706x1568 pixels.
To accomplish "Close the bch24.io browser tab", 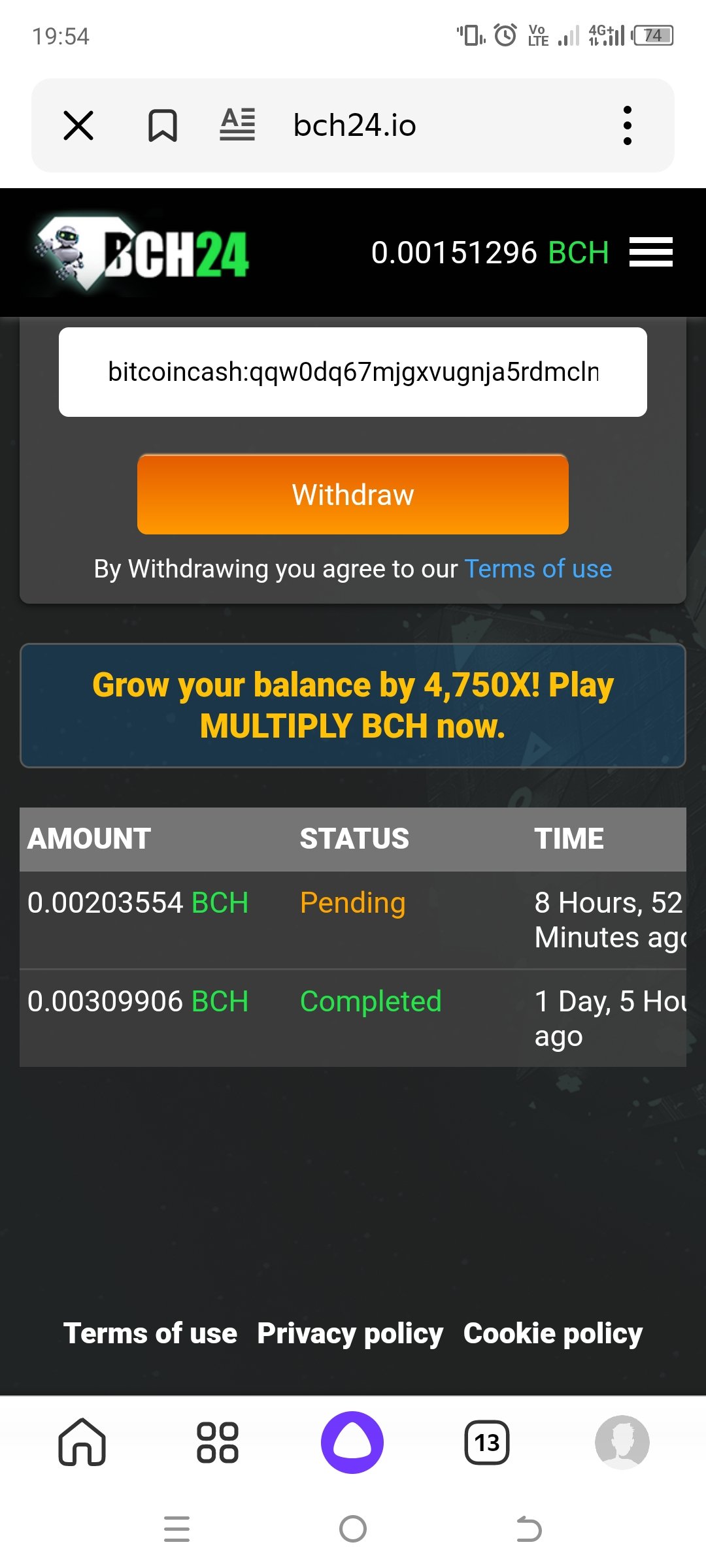I will (x=78, y=125).
